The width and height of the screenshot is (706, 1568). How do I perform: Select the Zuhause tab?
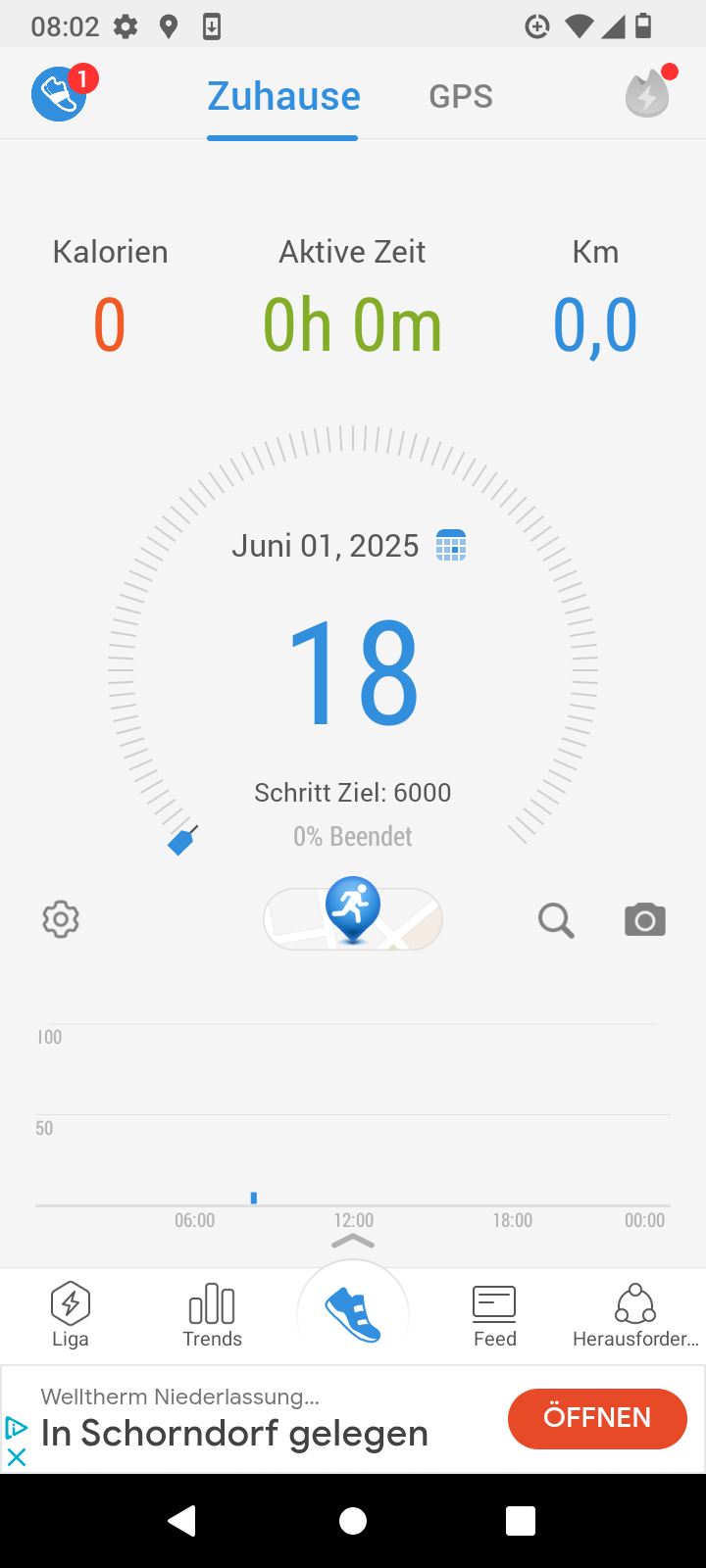tap(283, 96)
